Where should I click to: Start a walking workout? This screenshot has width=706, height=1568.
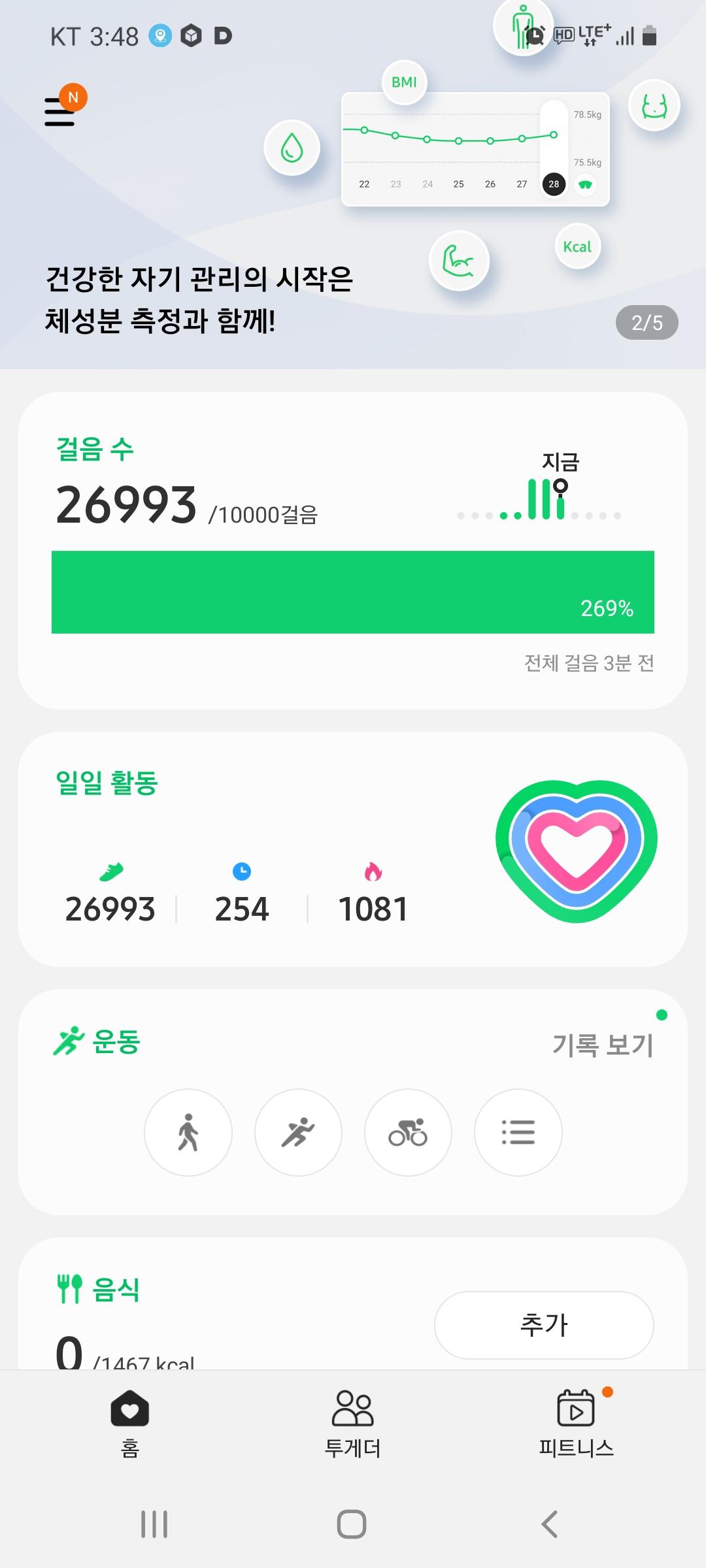(x=188, y=1132)
